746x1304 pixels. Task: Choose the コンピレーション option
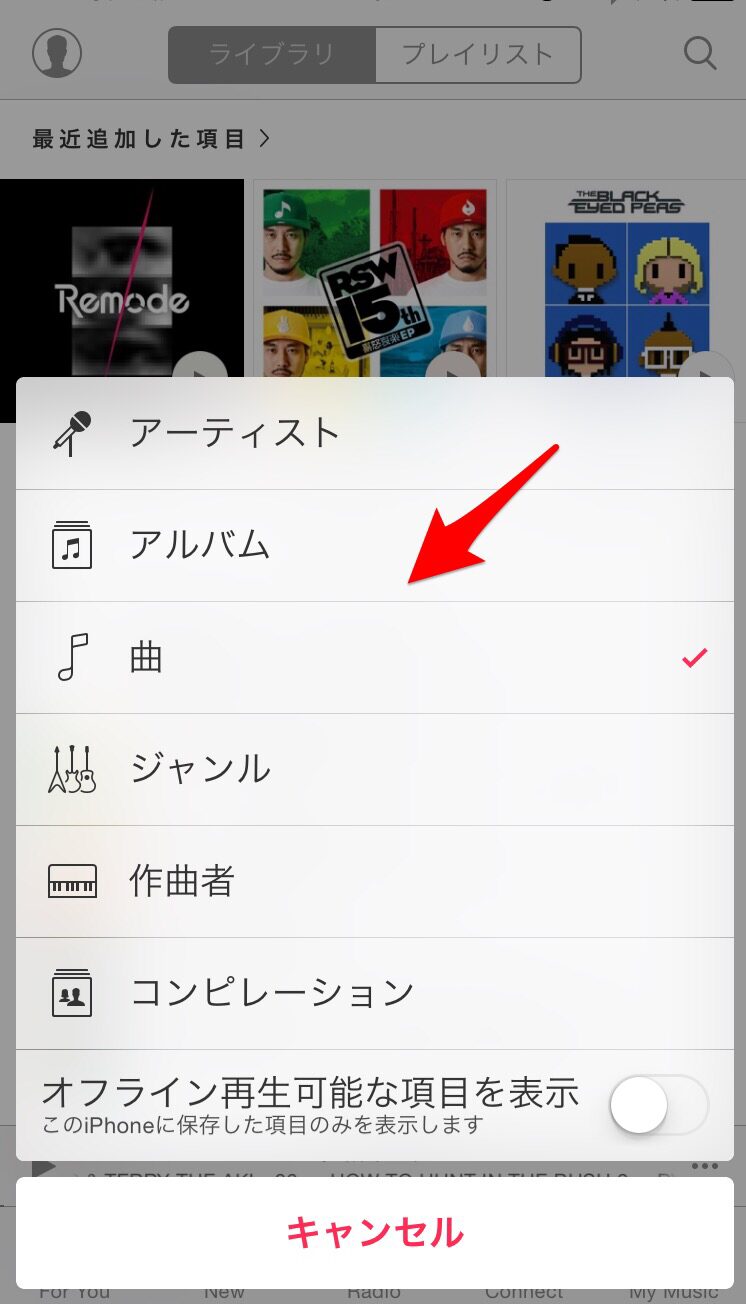[x=375, y=994]
